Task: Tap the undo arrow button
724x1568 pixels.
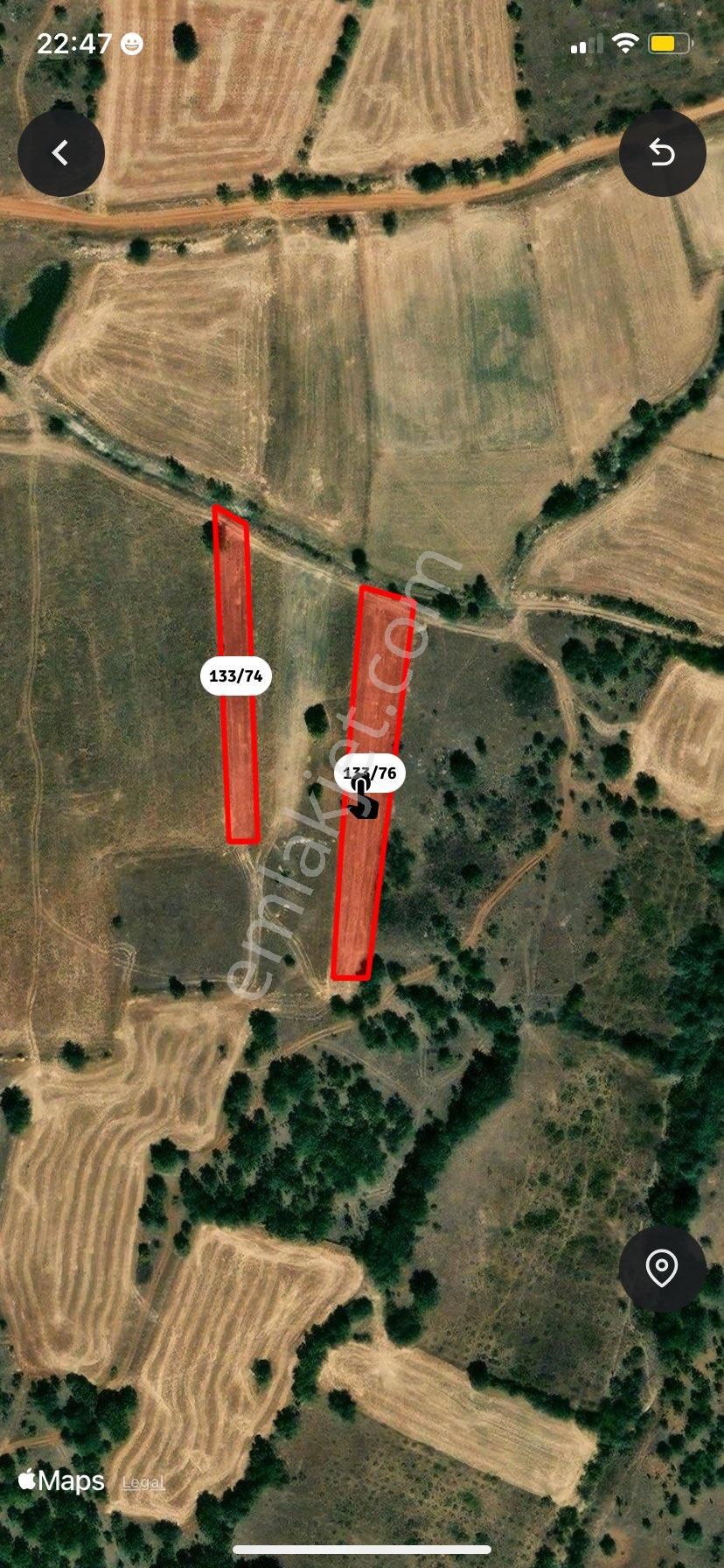Action: click(662, 153)
